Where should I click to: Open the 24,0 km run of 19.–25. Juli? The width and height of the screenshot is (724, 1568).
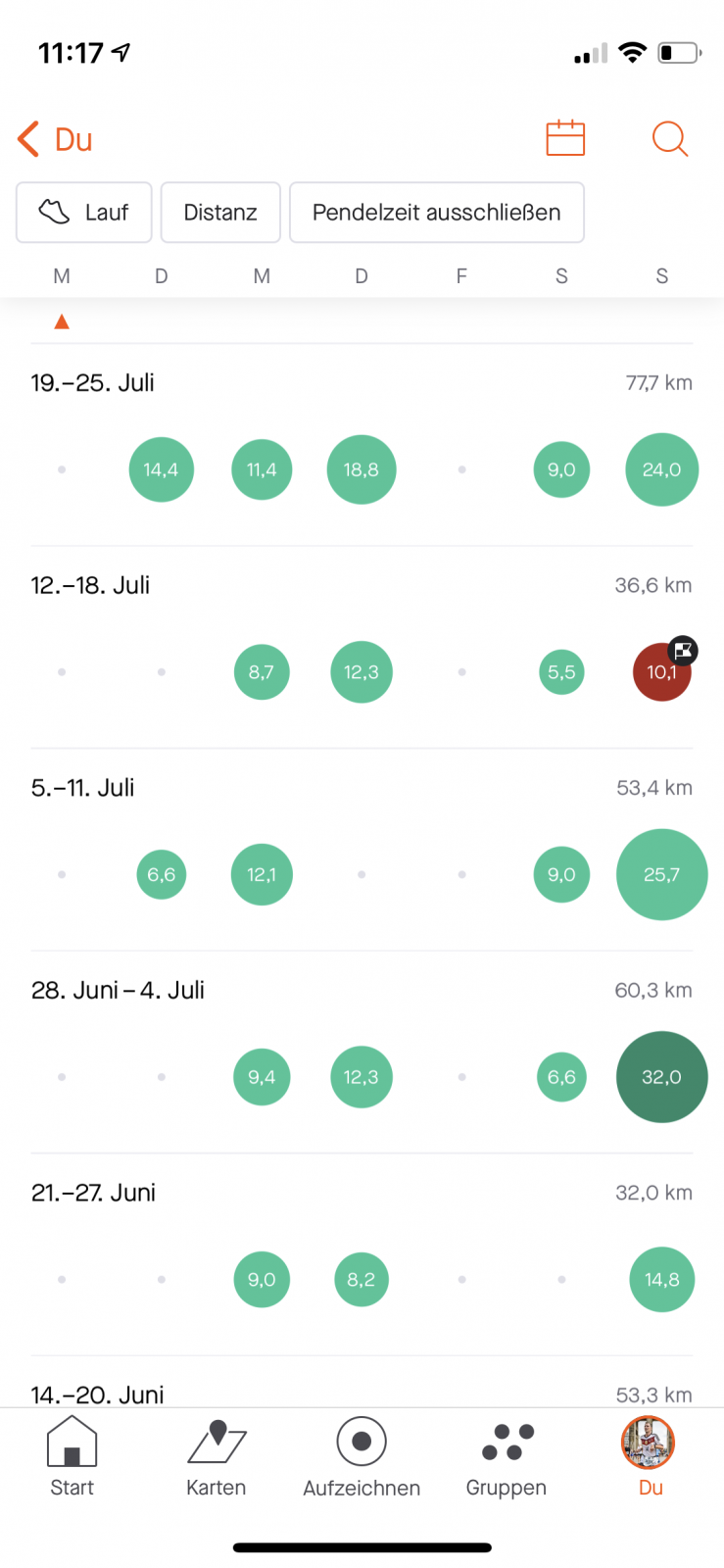click(661, 469)
